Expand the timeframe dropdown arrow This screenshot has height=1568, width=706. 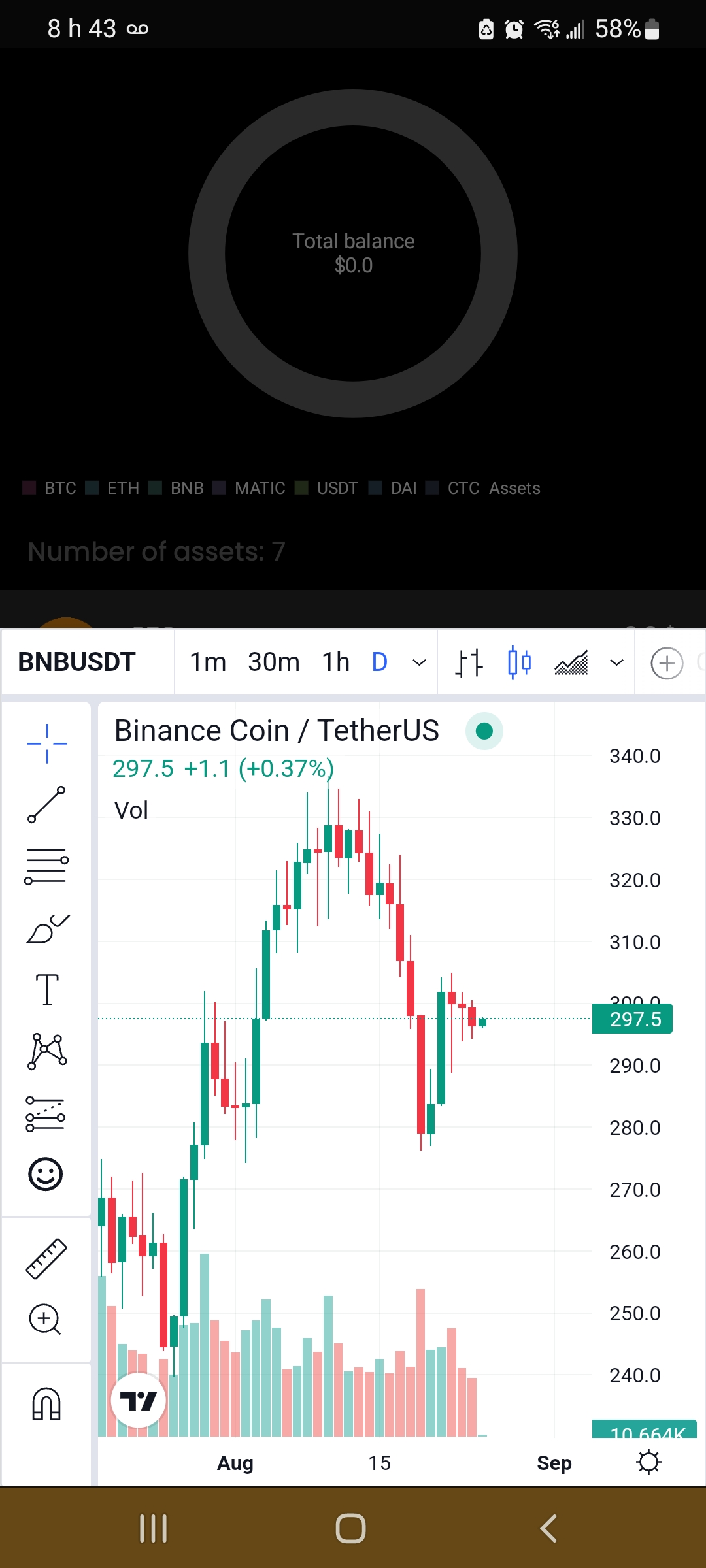pyautogui.click(x=420, y=662)
